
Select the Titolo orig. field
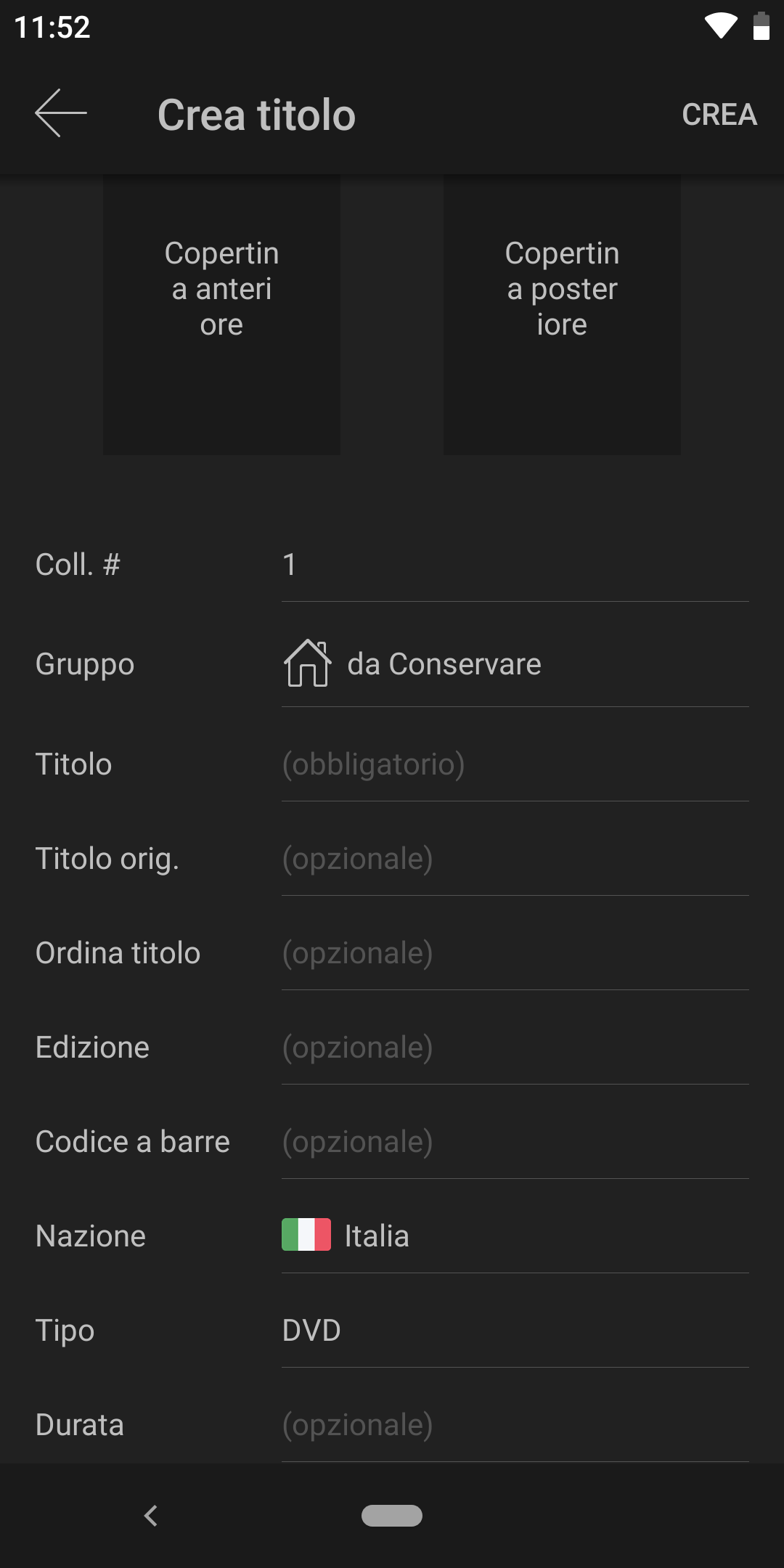pos(515,859)
